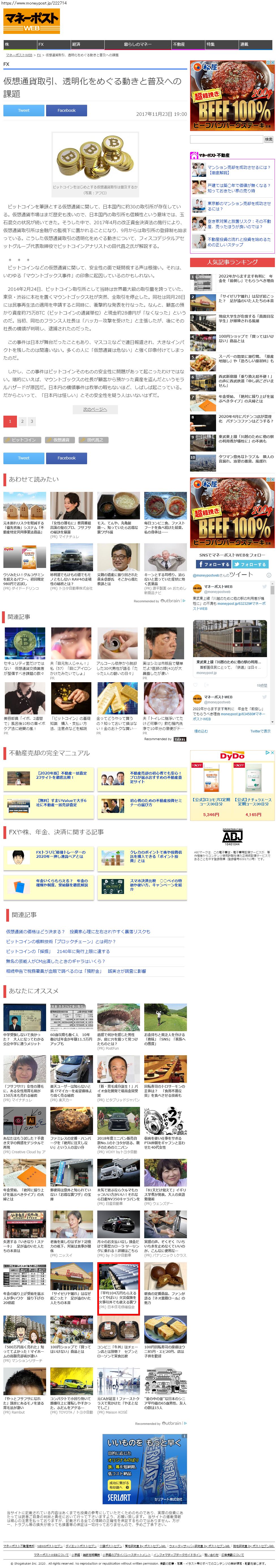Viewport: 278px width, 1568px height.
Task: Open the FX navigation tab
Action: pos(42,44)
